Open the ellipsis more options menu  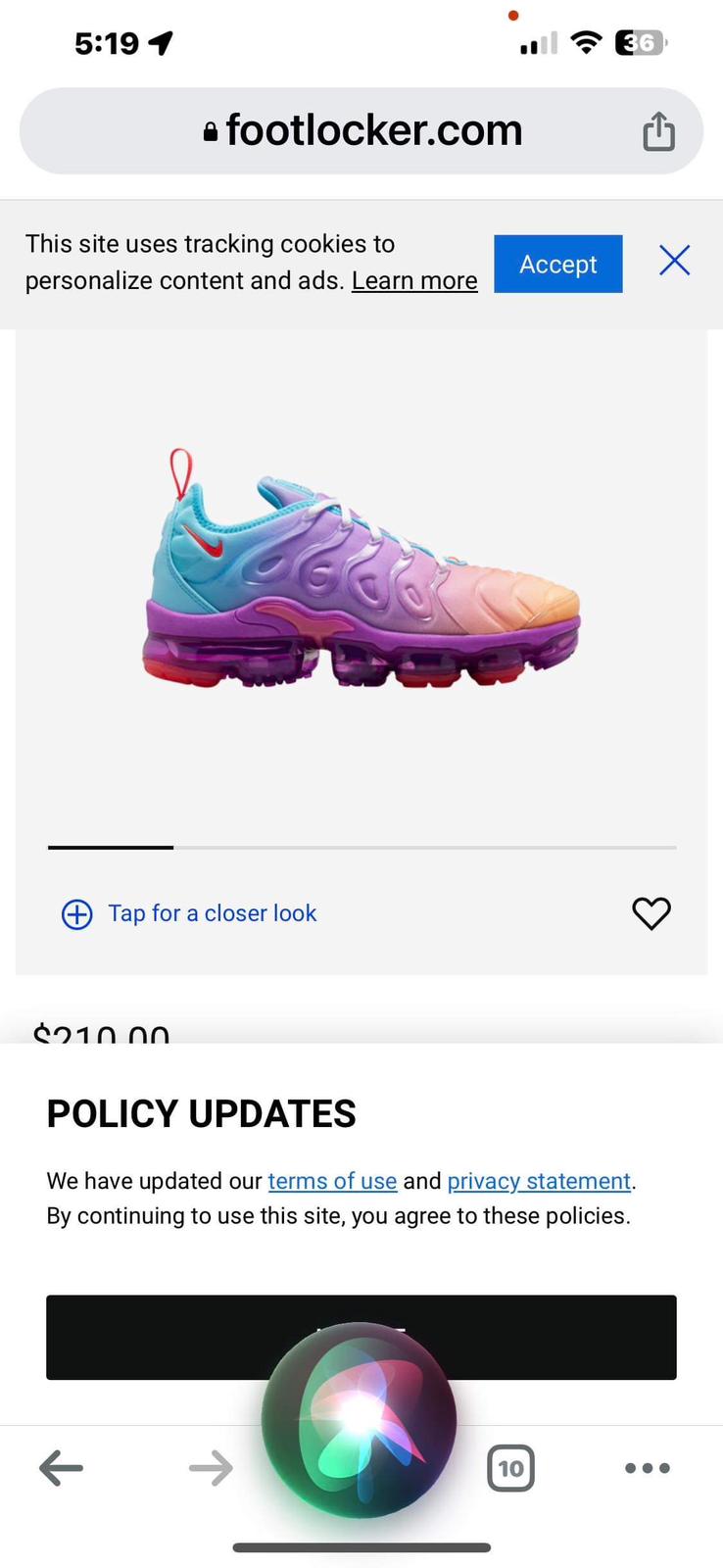(647, 1467)
